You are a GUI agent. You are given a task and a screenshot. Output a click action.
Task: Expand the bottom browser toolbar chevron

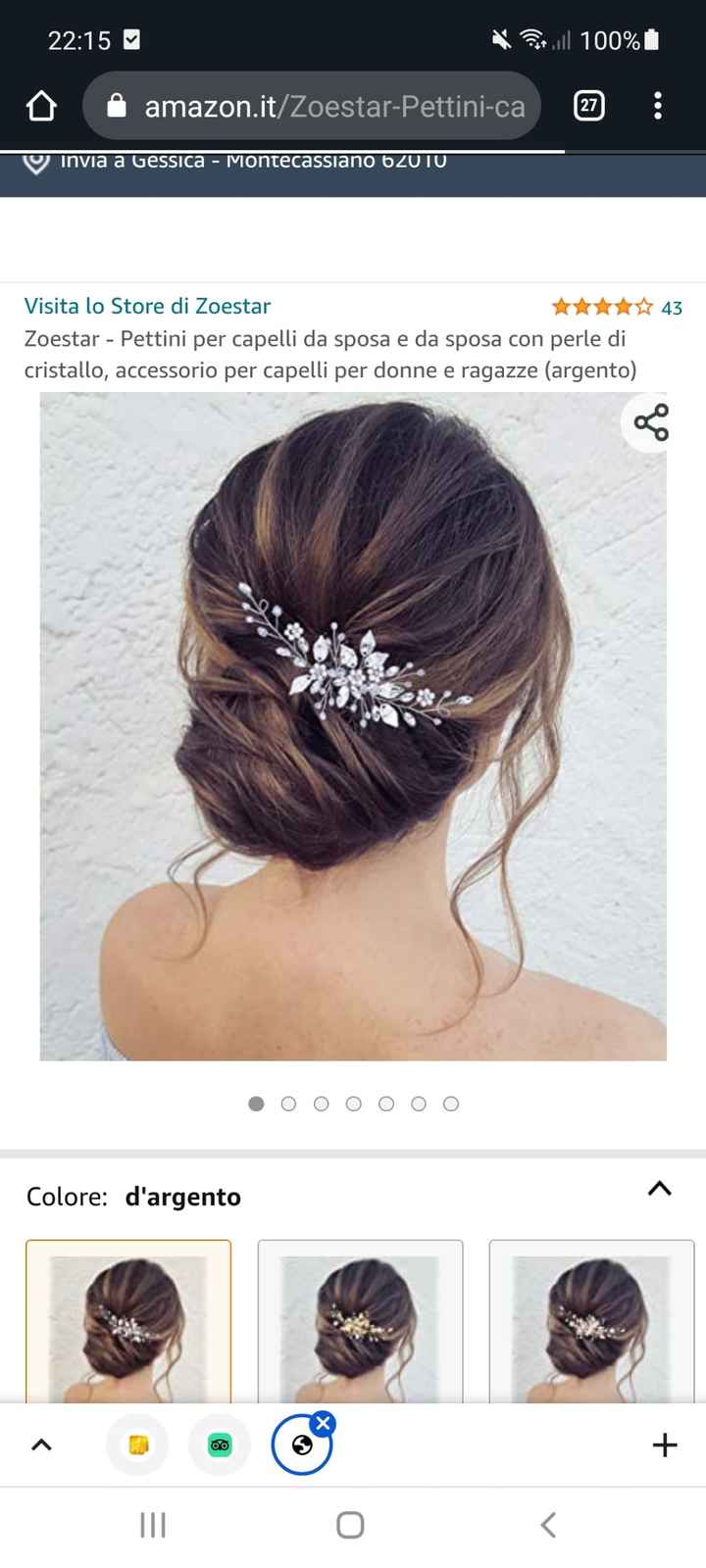point(42,1445)
